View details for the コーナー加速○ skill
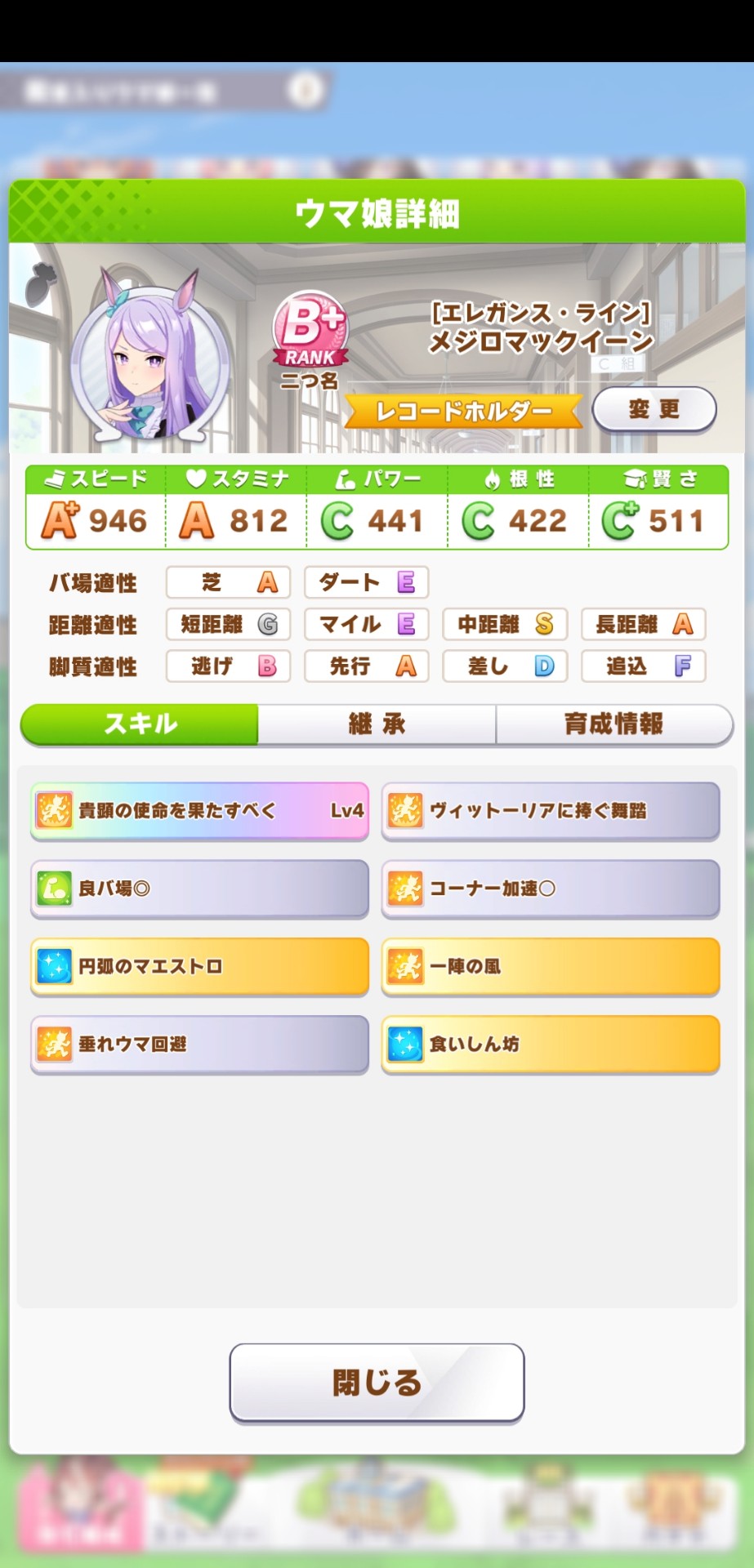This screenshot has height=1568, width=754. tap(550, 888)
